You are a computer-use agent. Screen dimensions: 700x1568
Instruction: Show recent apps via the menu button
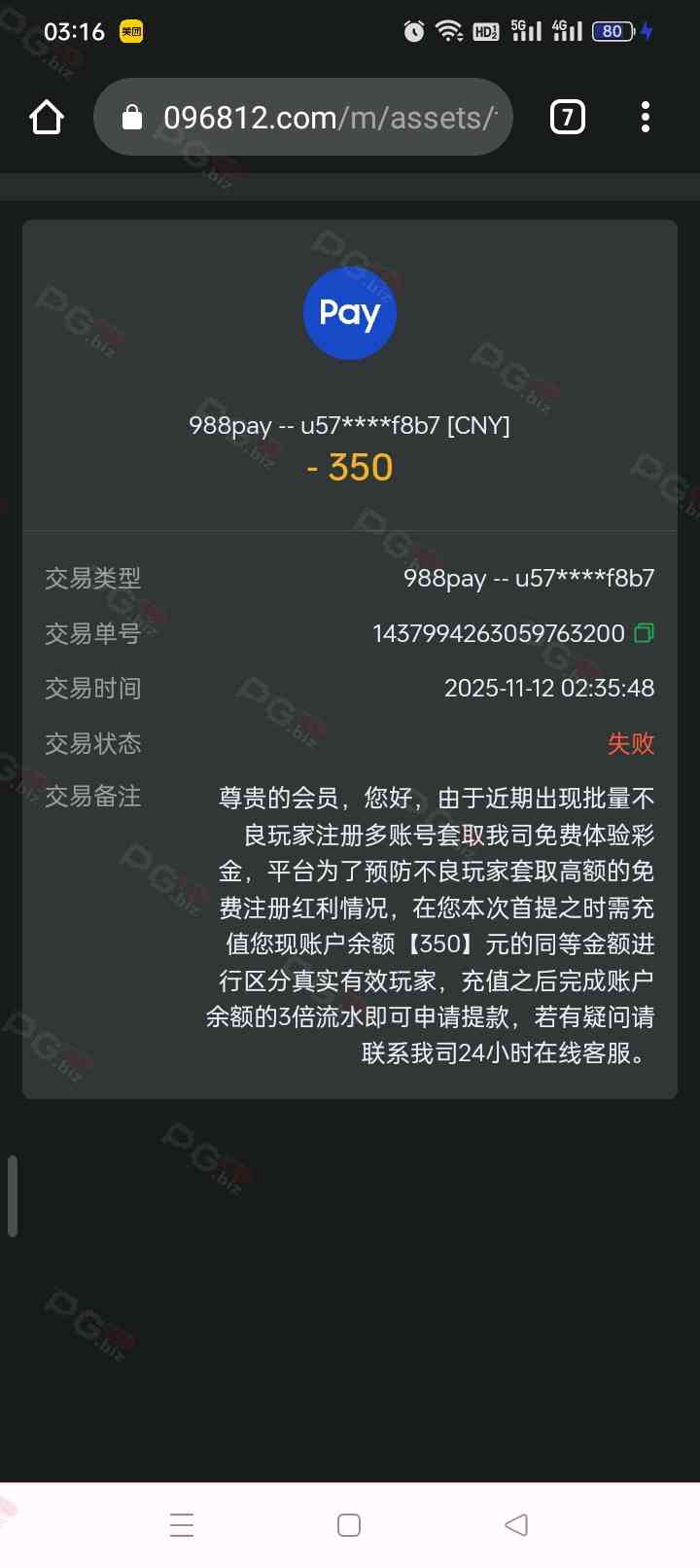point(182,1524)
